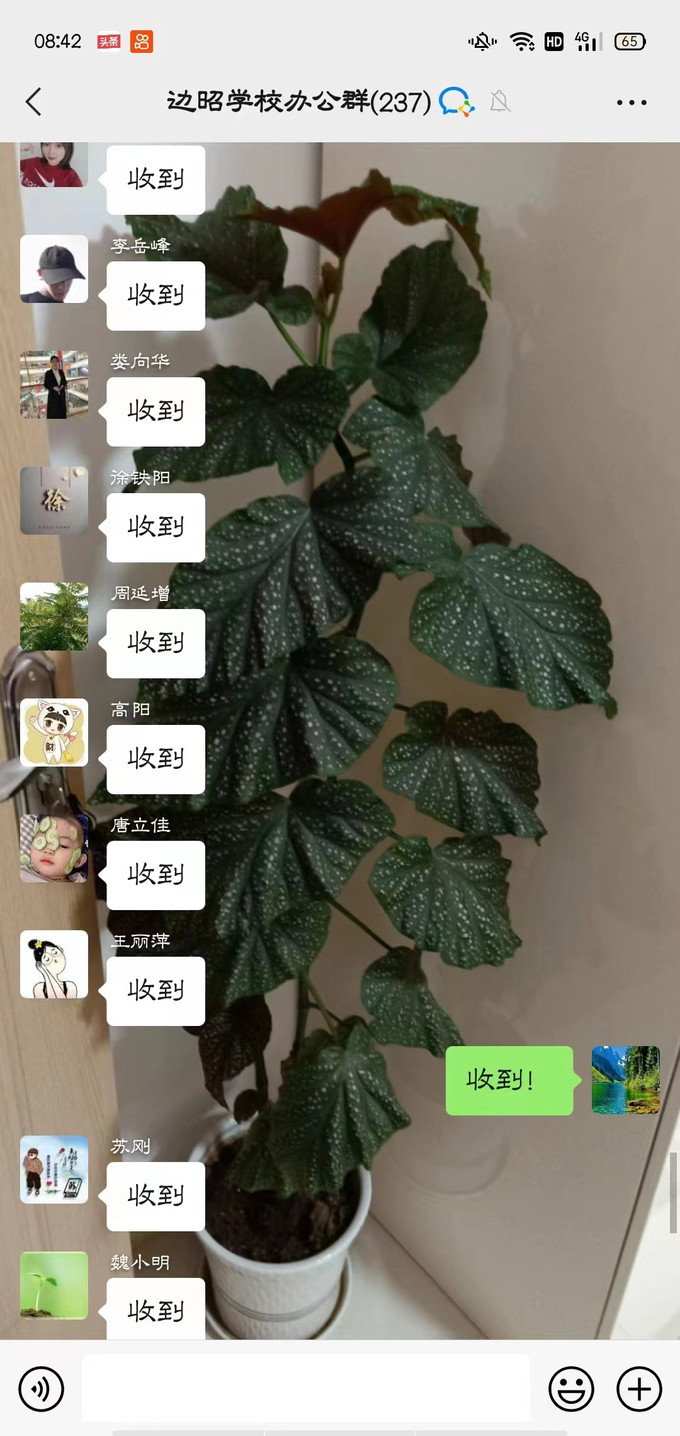Tap 苏刚's profile avatar

[54, 1170]
